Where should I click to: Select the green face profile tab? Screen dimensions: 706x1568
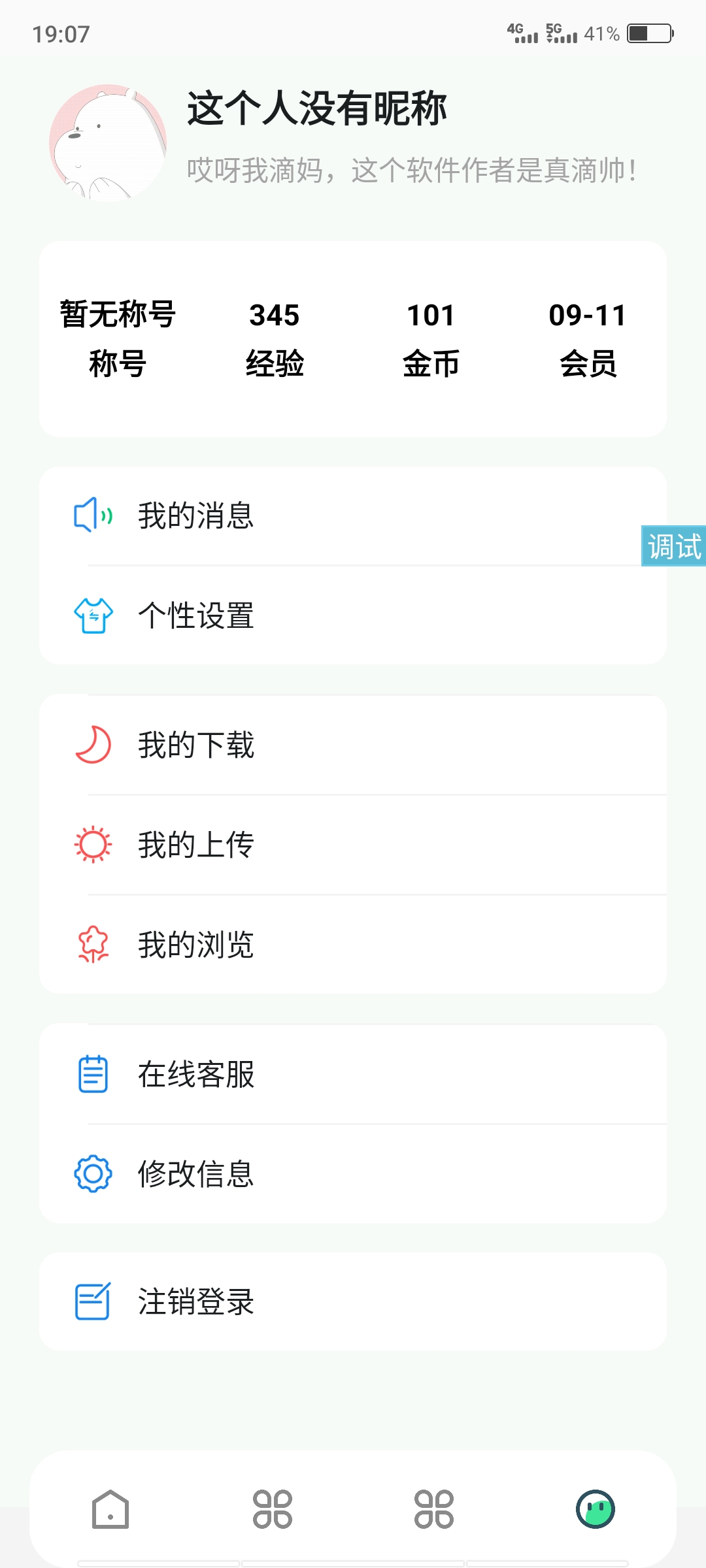(595, 1509)
